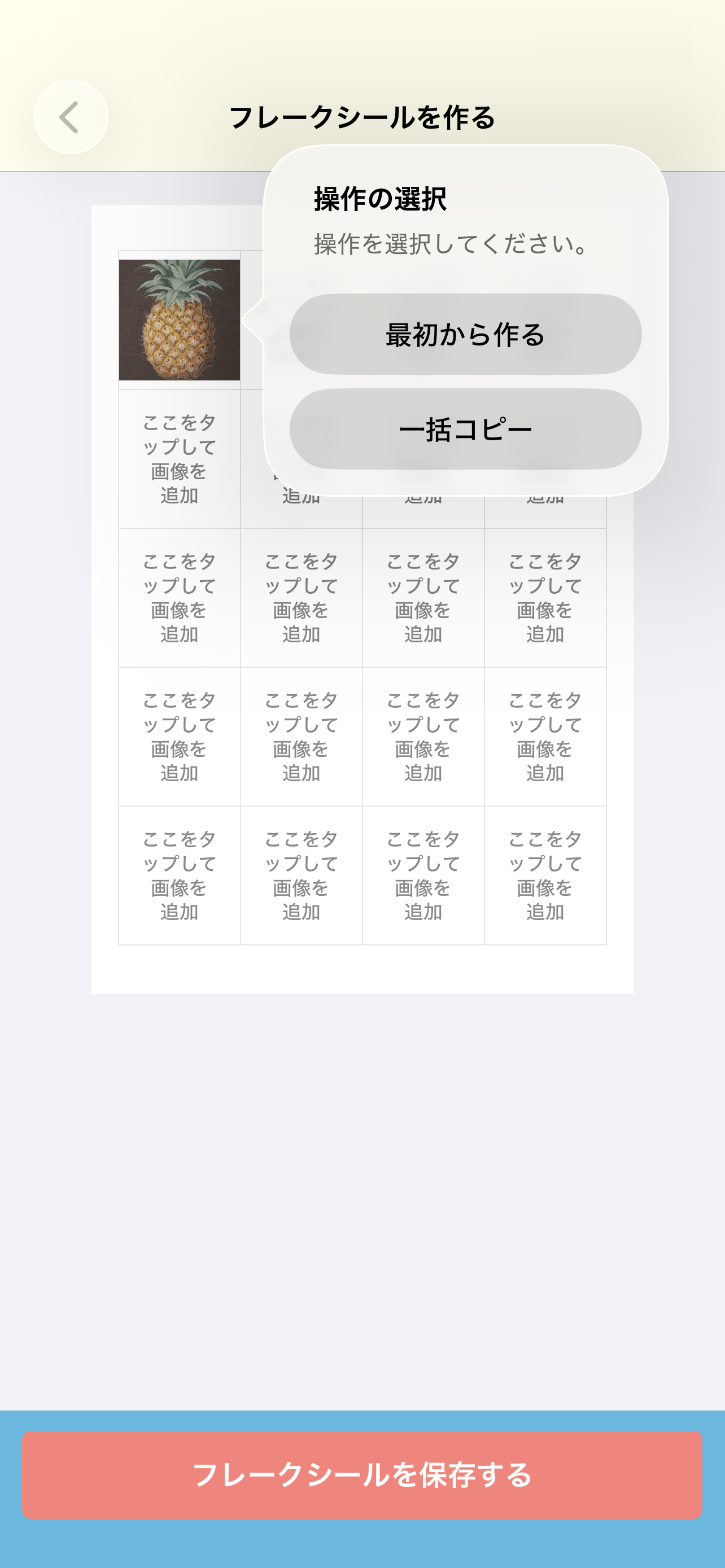
Task: Choose 最初から作る option
Action: point(465,334)
